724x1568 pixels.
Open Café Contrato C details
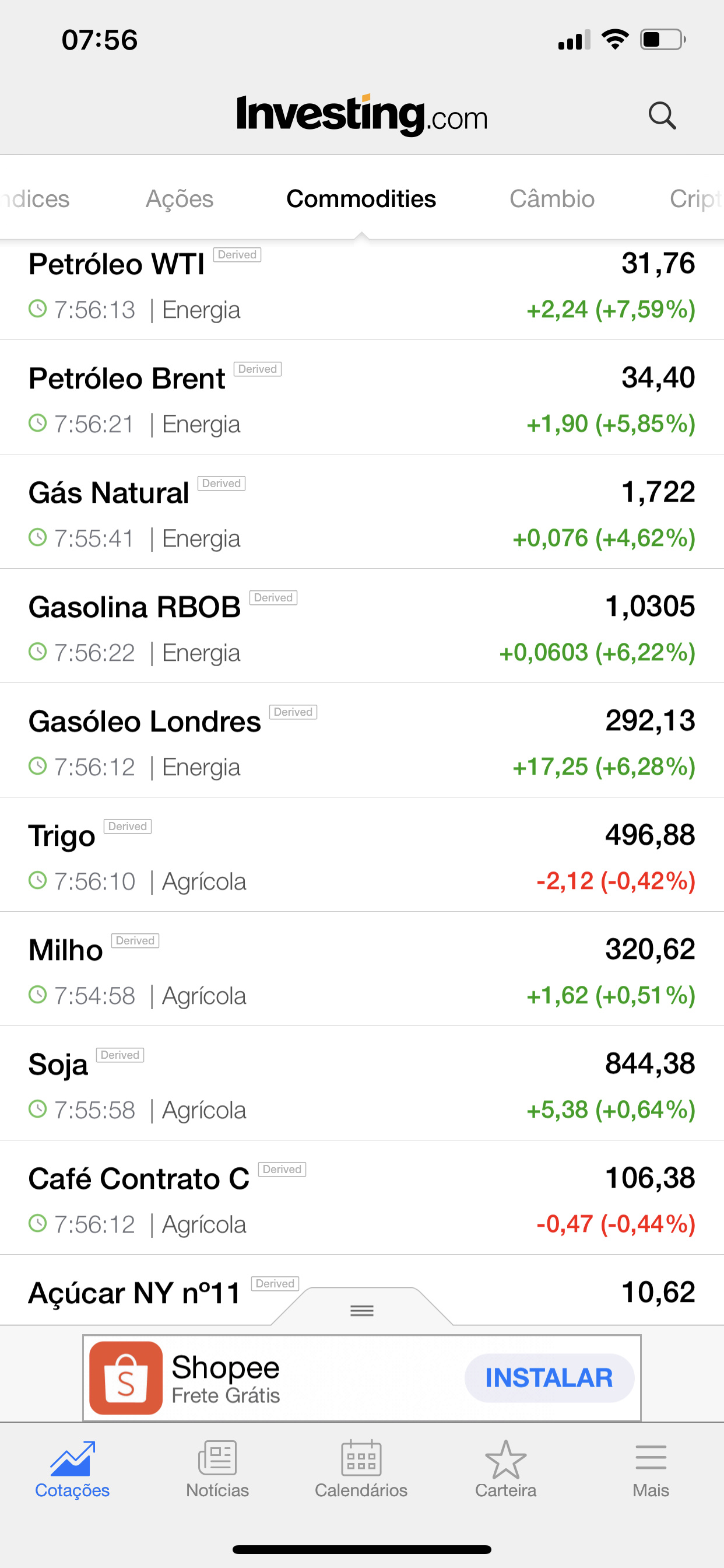click(362, 1199)
